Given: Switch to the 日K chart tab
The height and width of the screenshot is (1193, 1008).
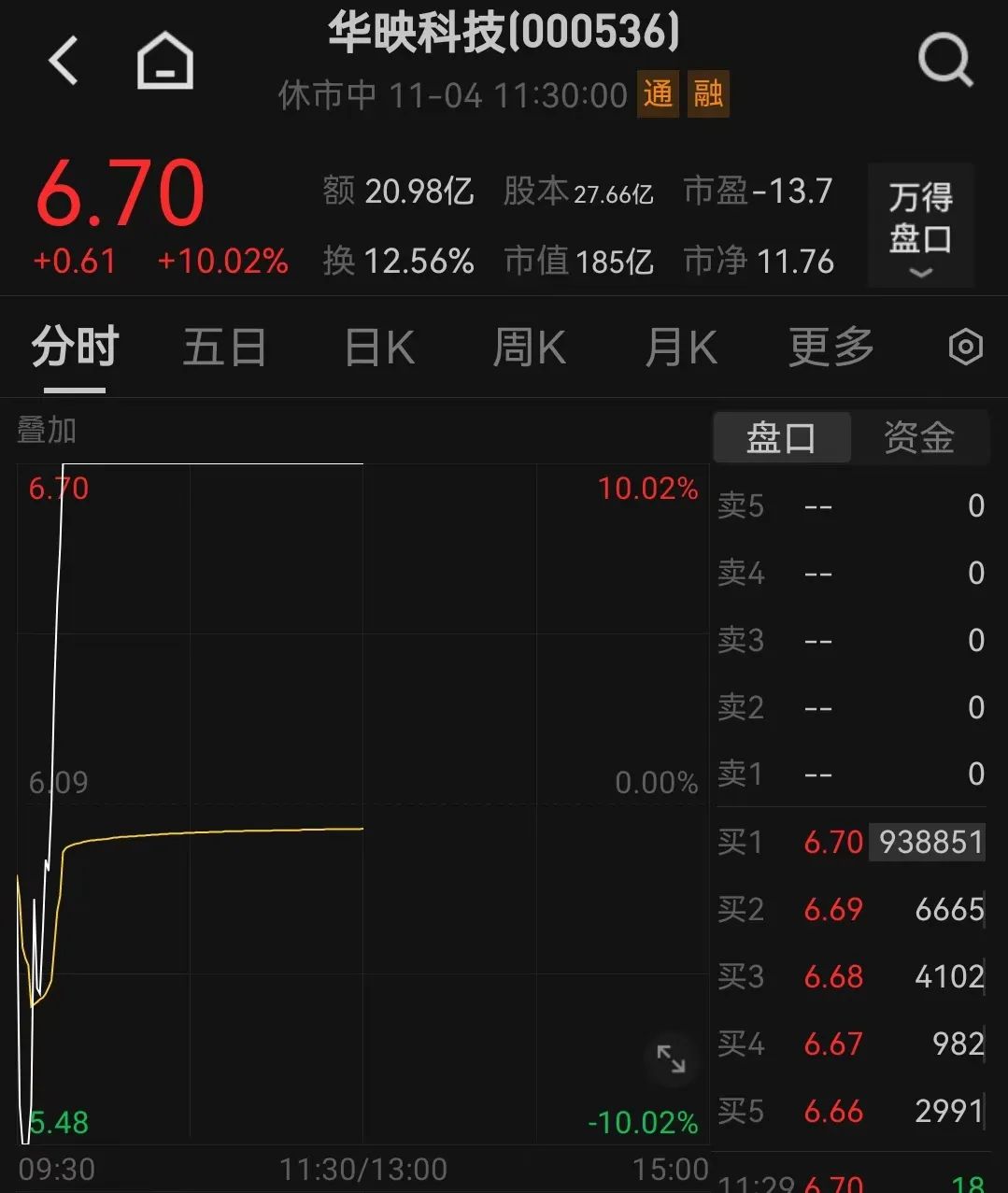Looking at the screenshot, I should click(379, 348).
